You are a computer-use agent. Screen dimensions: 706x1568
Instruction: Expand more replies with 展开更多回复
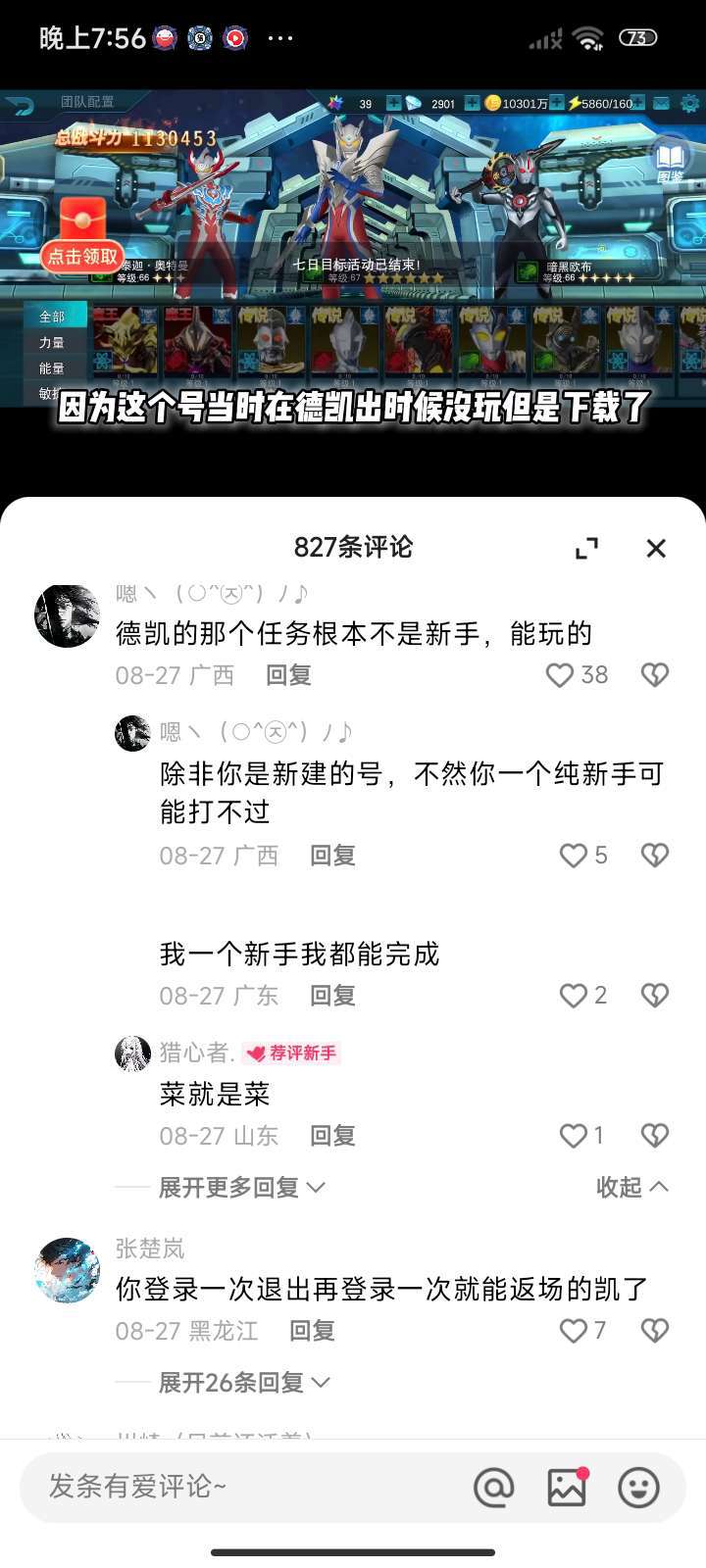tap(241, 1188)
